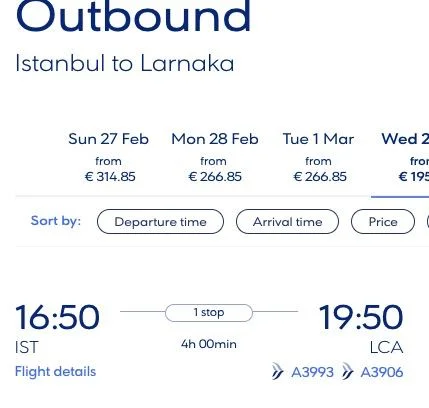The height and width of the screenshot is (408, 429).
Task: Select the Sun 27 Feb date
Action: pos(109,157)
